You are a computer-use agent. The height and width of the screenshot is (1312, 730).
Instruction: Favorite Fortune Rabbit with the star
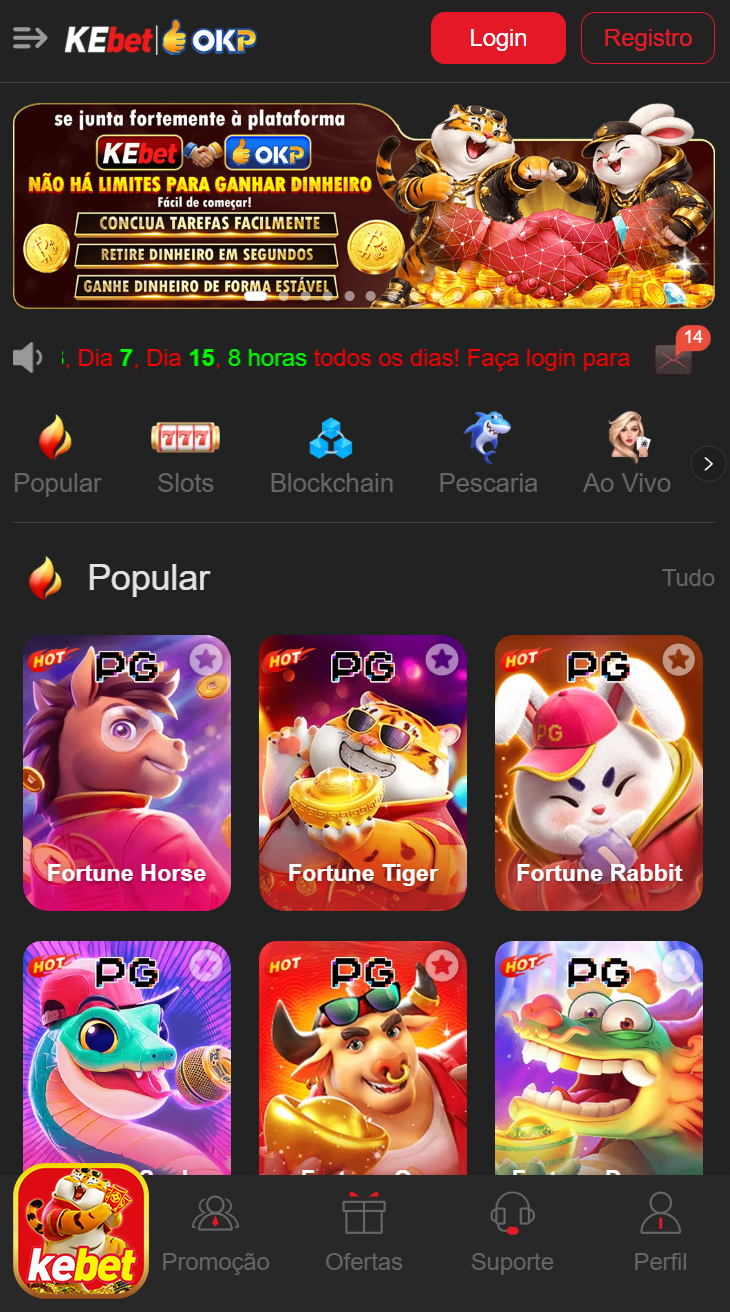click(679, 659)
